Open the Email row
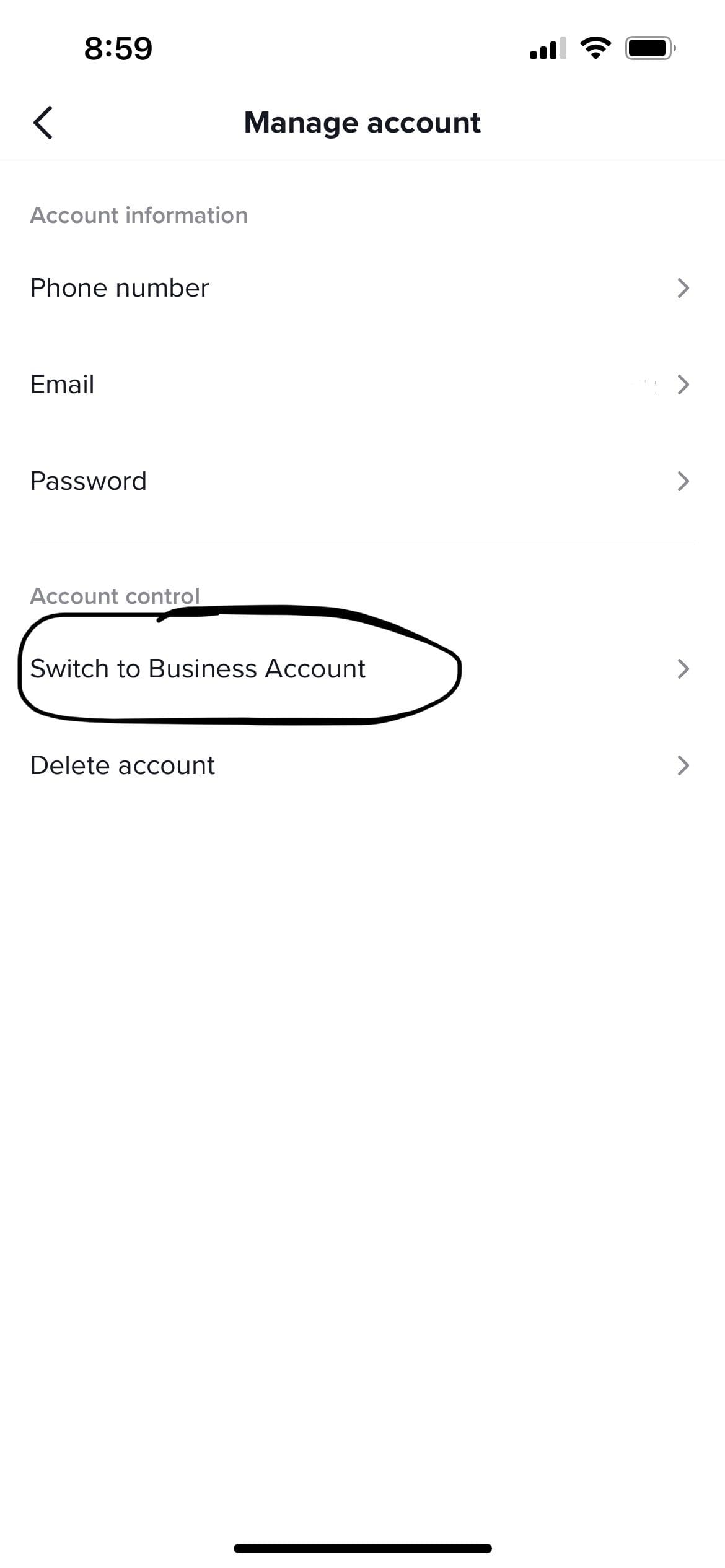Image resolution: width=725 pixels, height=1568 pixels. 362,385
